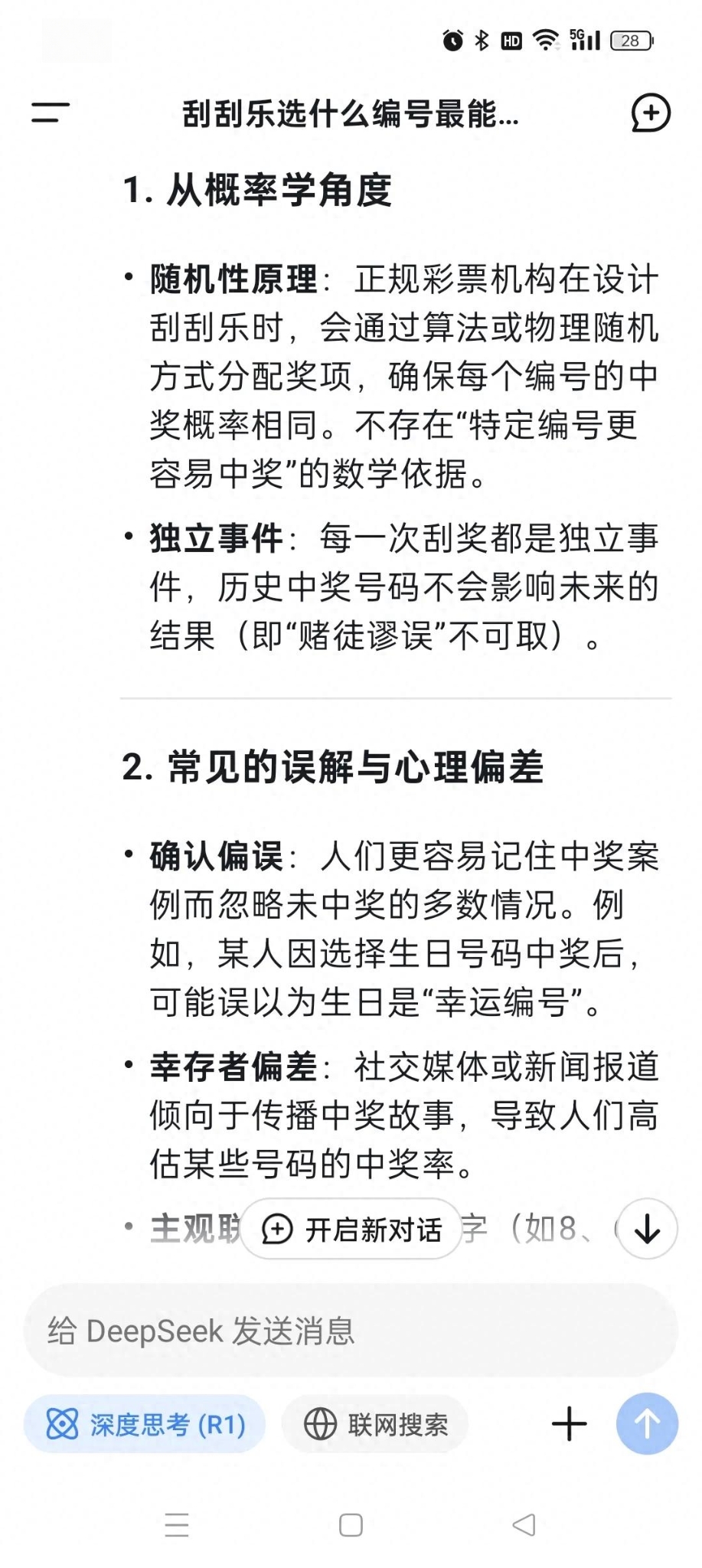Open the sidebar menu icon
702x1568 pixels.
pyautogui.click(x=51, y=113)
